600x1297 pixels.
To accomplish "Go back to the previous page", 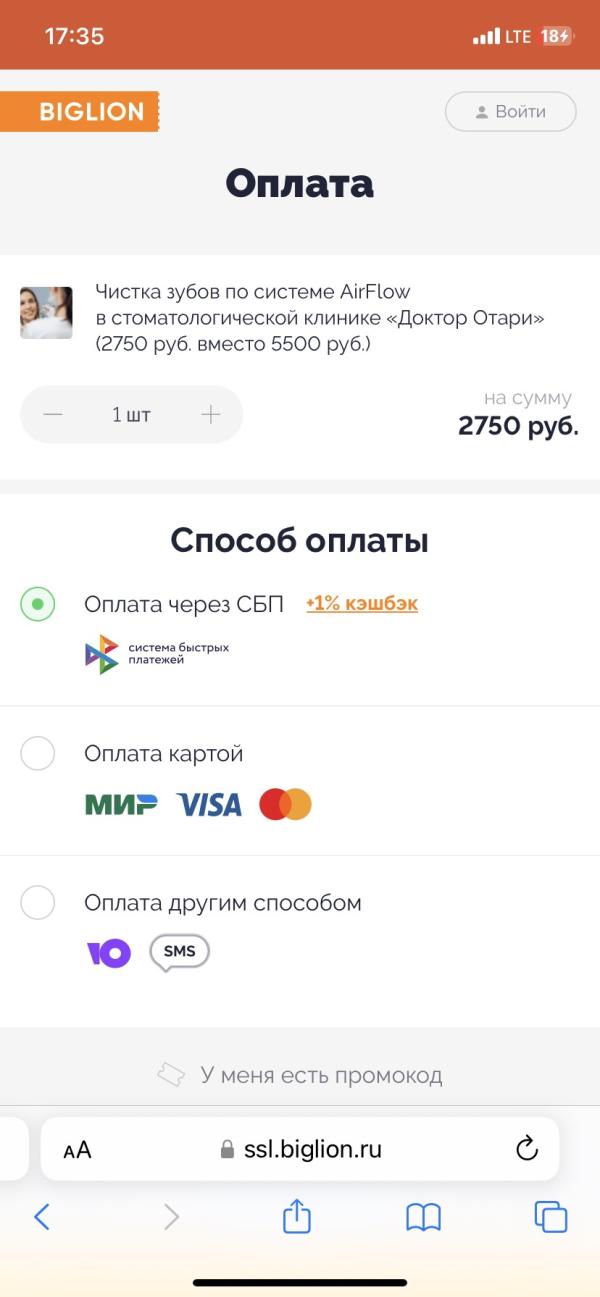I will [42, 1217].
